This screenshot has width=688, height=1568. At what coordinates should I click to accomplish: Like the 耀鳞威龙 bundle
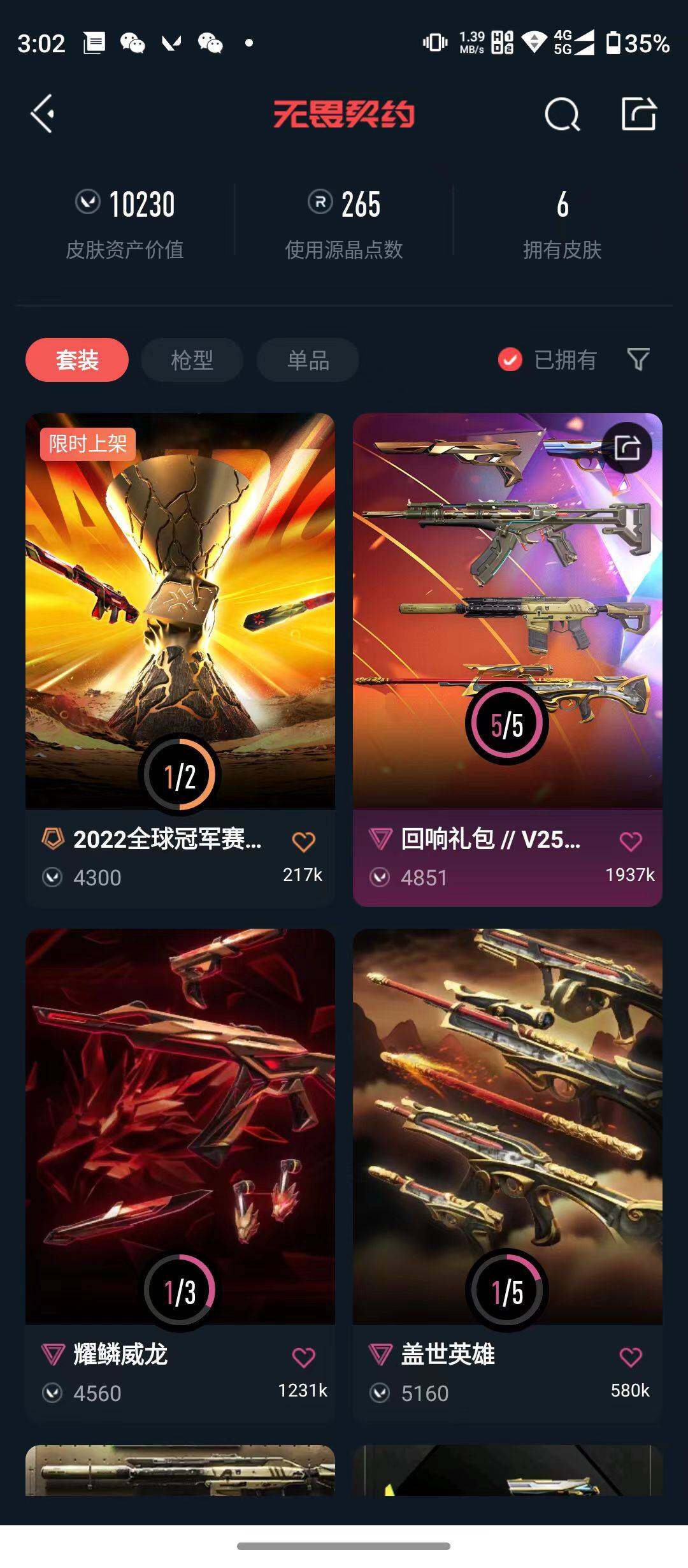303,1358
